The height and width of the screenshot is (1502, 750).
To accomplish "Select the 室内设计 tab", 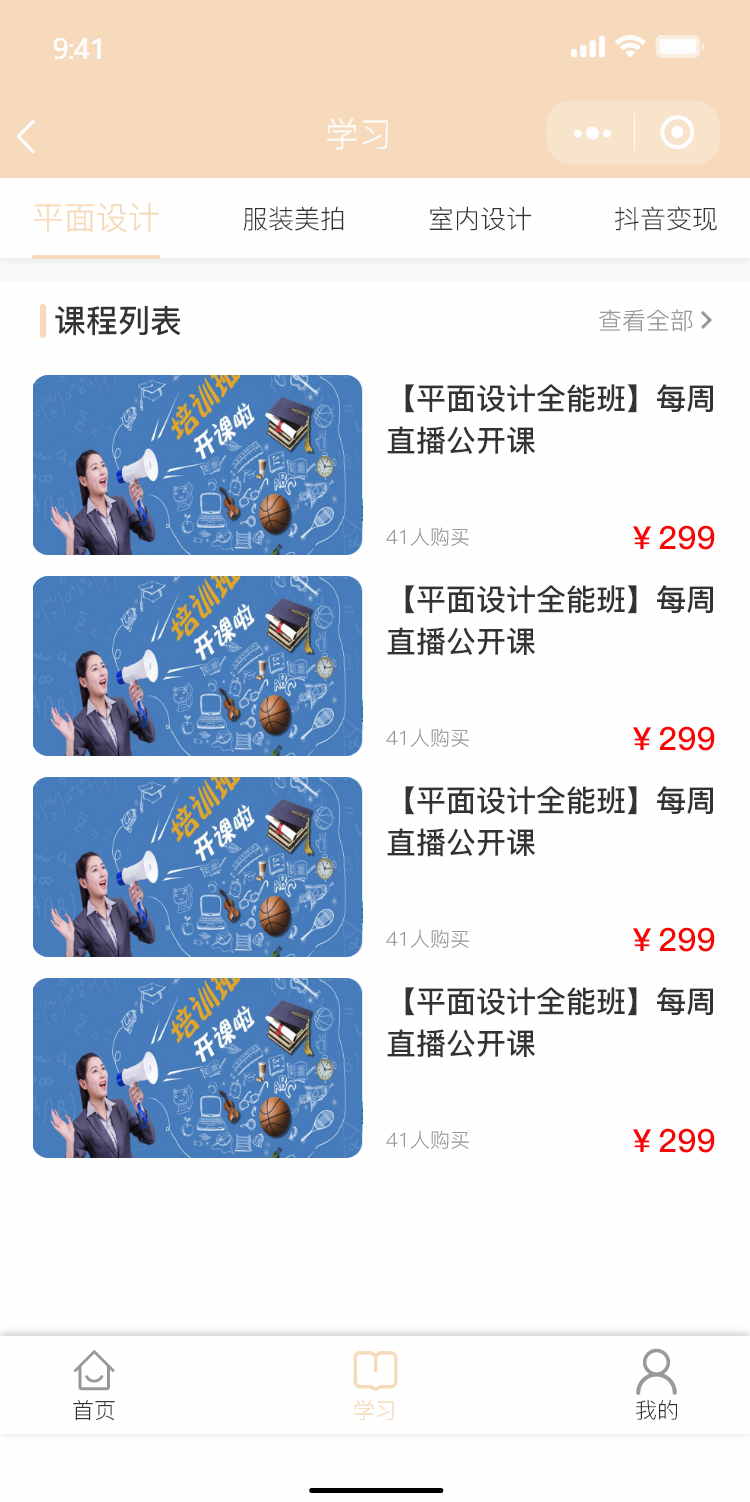I will [x=480, y=219].
